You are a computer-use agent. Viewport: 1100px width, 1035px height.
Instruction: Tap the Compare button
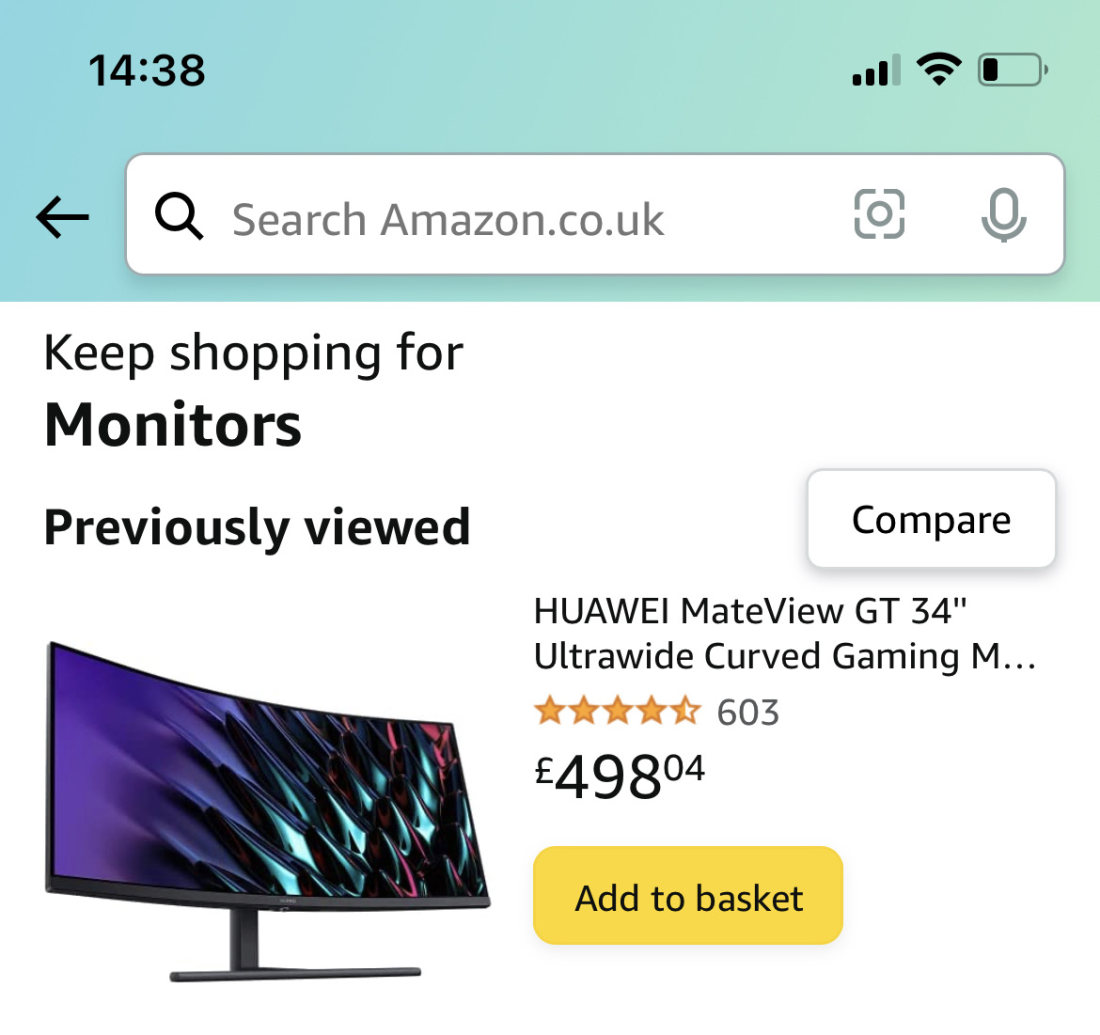(x=931, y=520)
